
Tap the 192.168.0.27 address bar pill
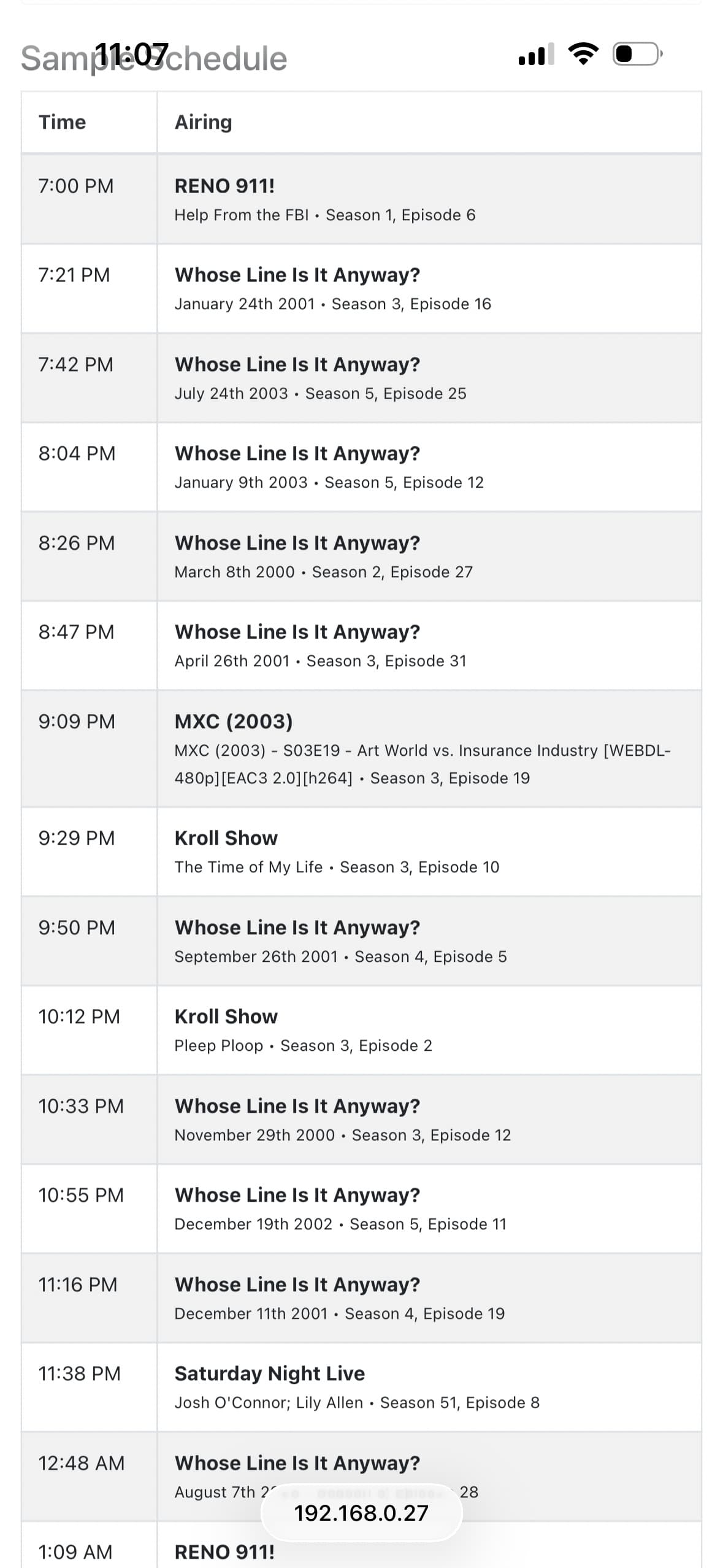click(361, 1513)
